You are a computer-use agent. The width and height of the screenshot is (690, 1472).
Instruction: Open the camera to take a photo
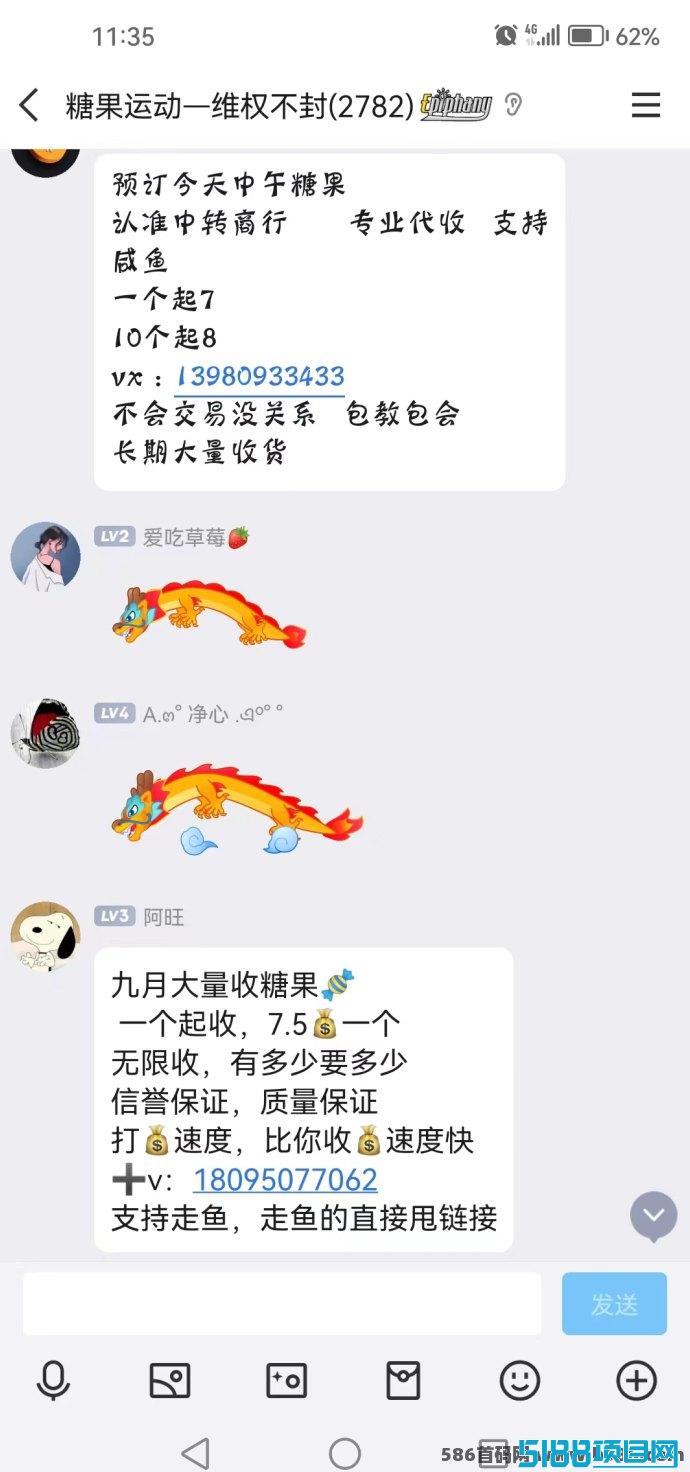[x=287, y=1381]
